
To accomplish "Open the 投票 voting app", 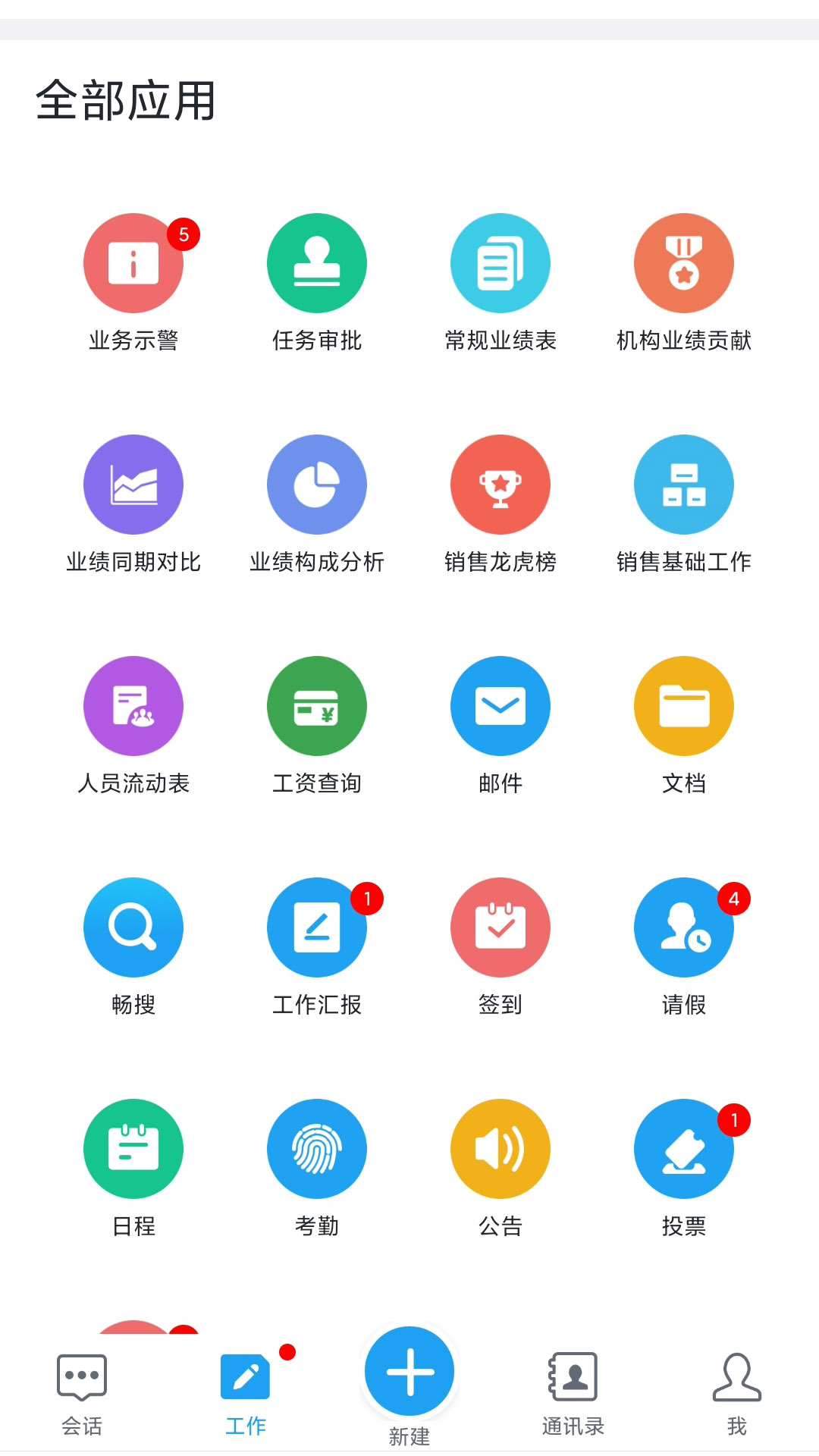I will (683, 1148).
